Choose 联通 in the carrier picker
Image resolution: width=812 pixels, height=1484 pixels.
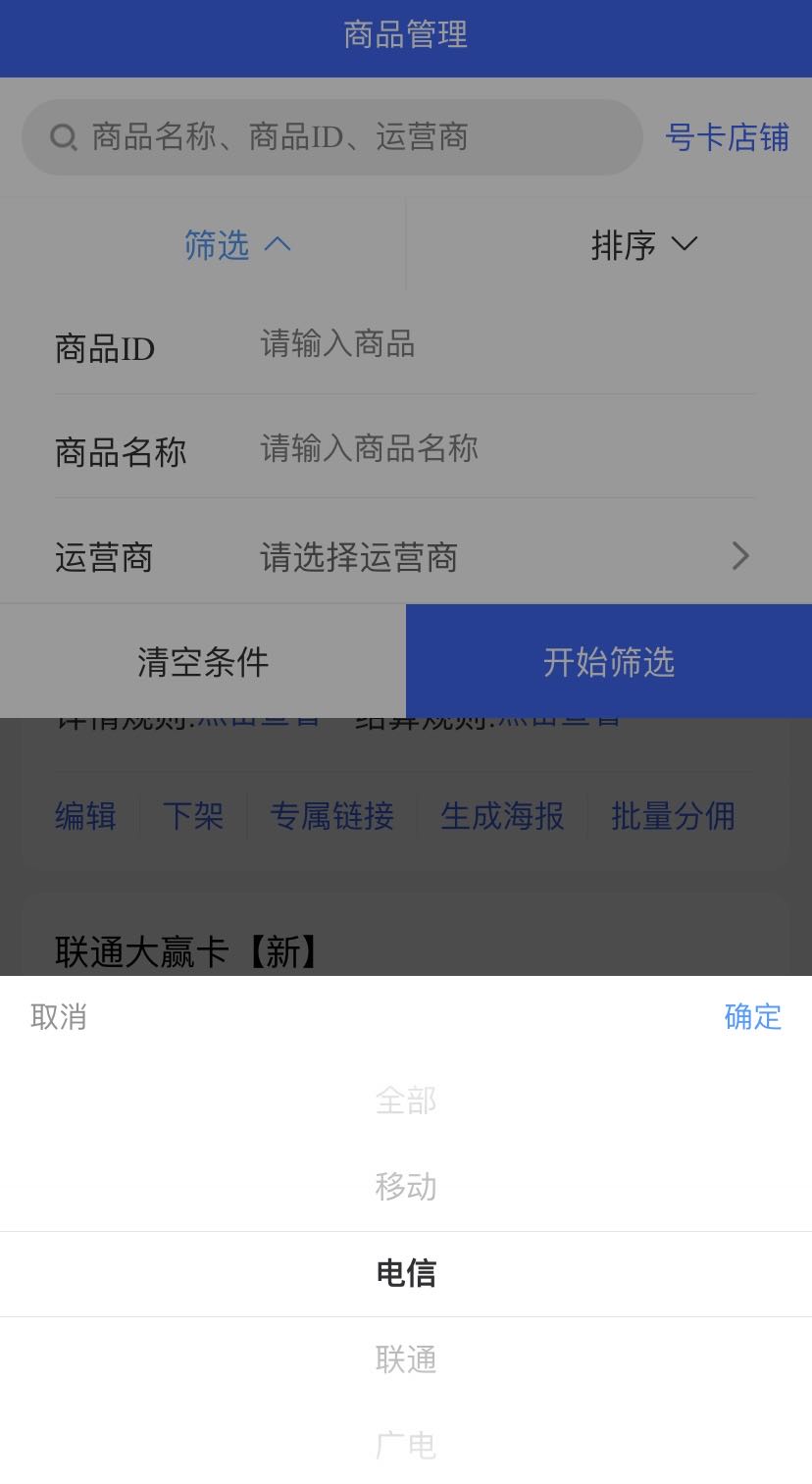(406, 1359)
